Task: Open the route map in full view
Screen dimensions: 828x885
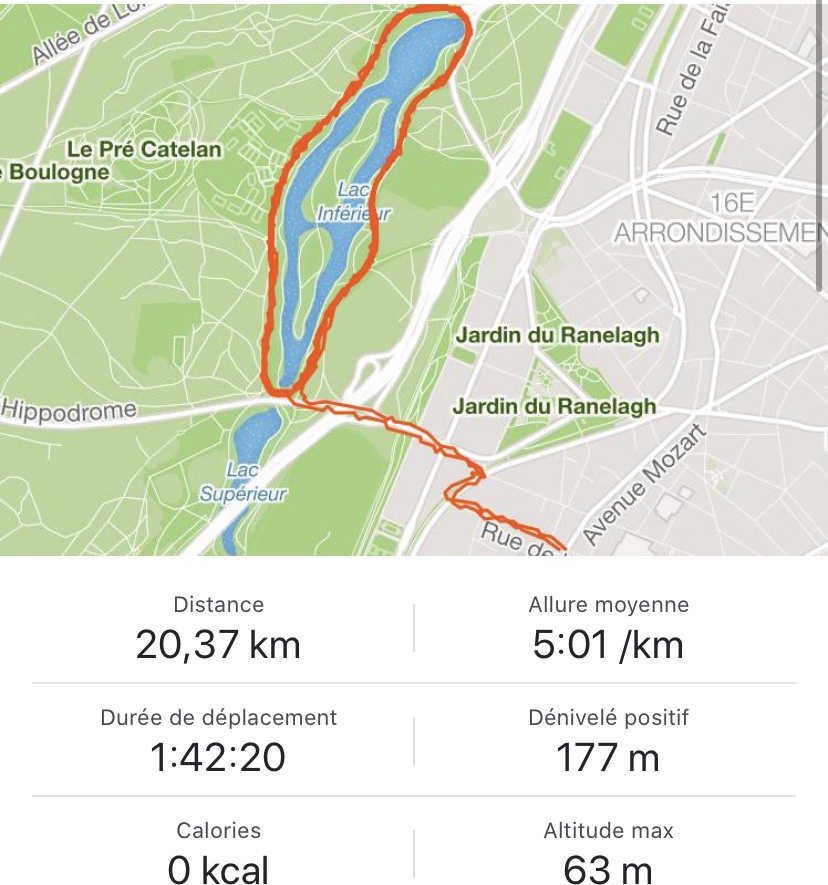Action: point(414,277)
